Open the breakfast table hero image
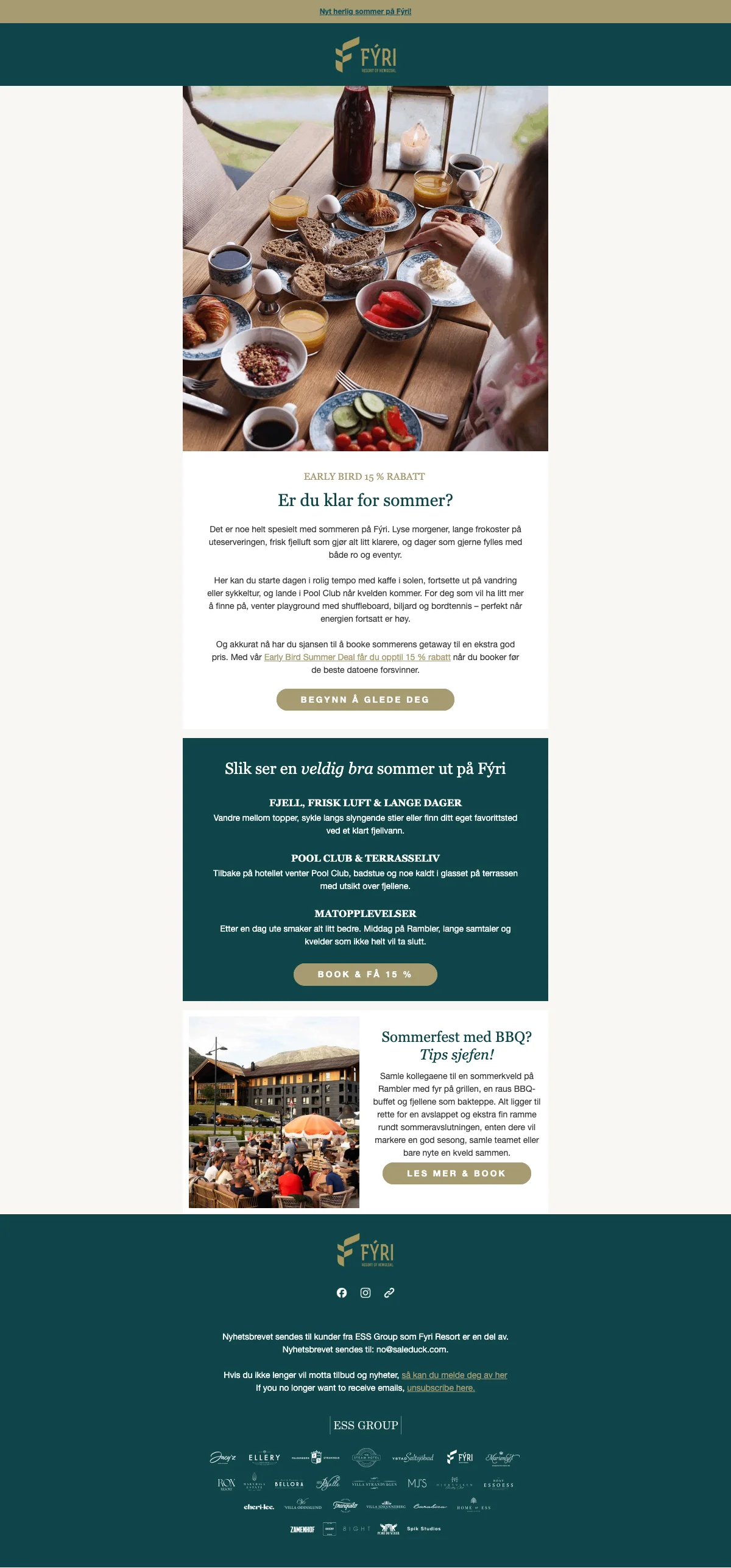Viewport: 731px width, 1568px height. coord(365,268)
